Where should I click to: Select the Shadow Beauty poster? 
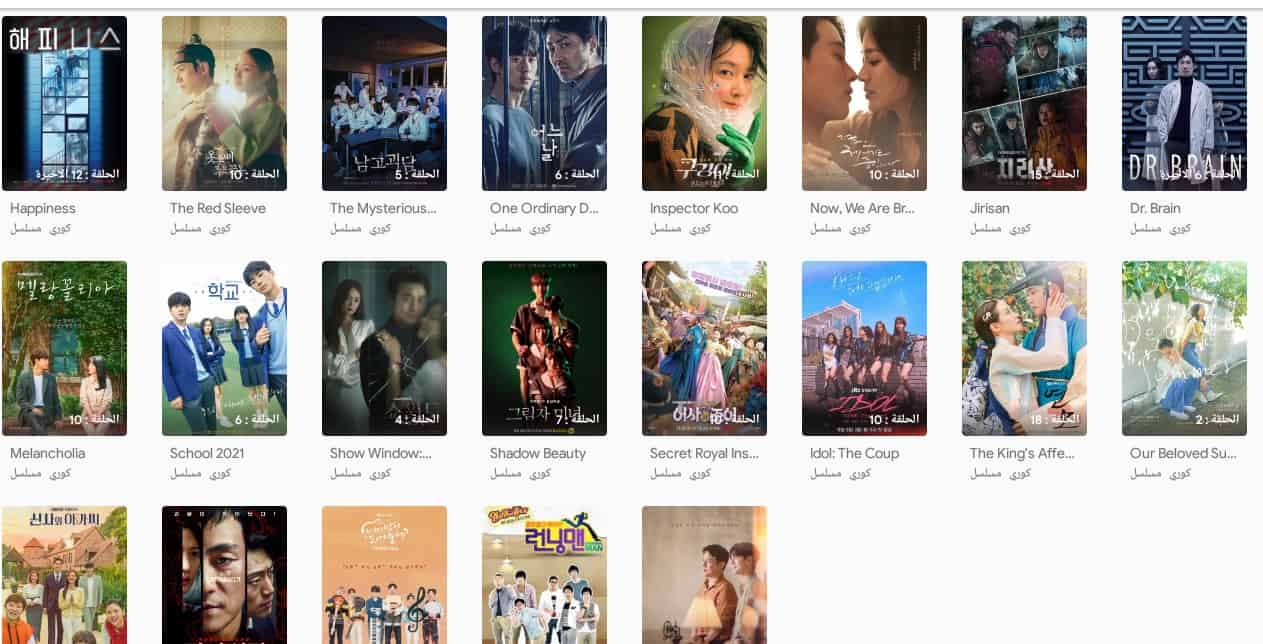(x=544, y=348)
